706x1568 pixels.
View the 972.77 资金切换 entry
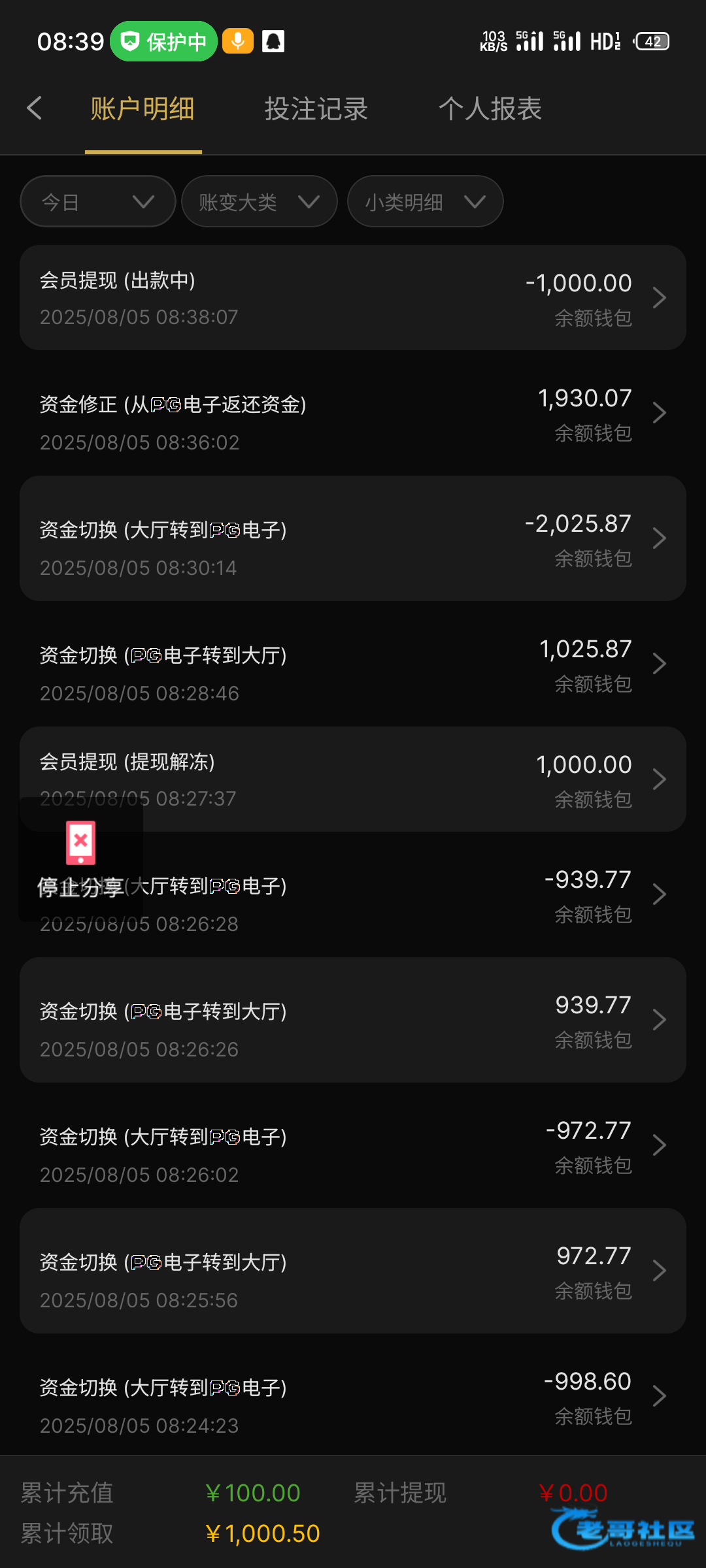[353, 1271]
